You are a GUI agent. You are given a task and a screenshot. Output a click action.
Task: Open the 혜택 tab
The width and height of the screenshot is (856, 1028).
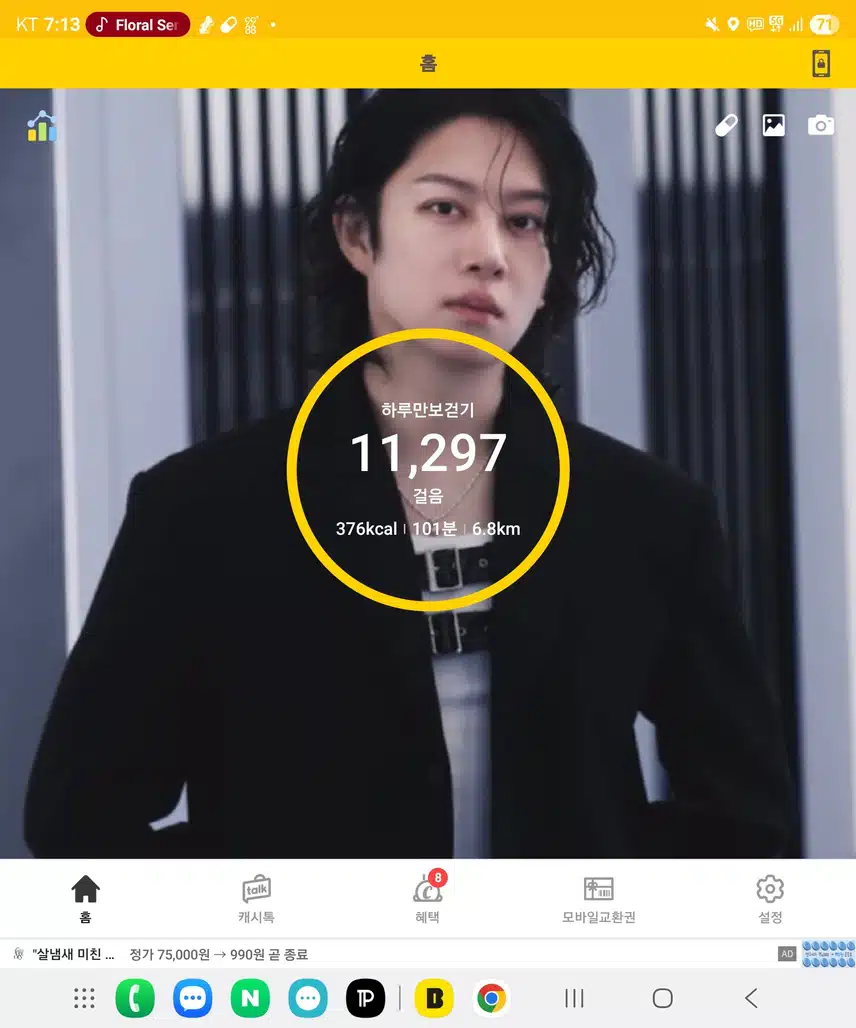pos(428,898)
